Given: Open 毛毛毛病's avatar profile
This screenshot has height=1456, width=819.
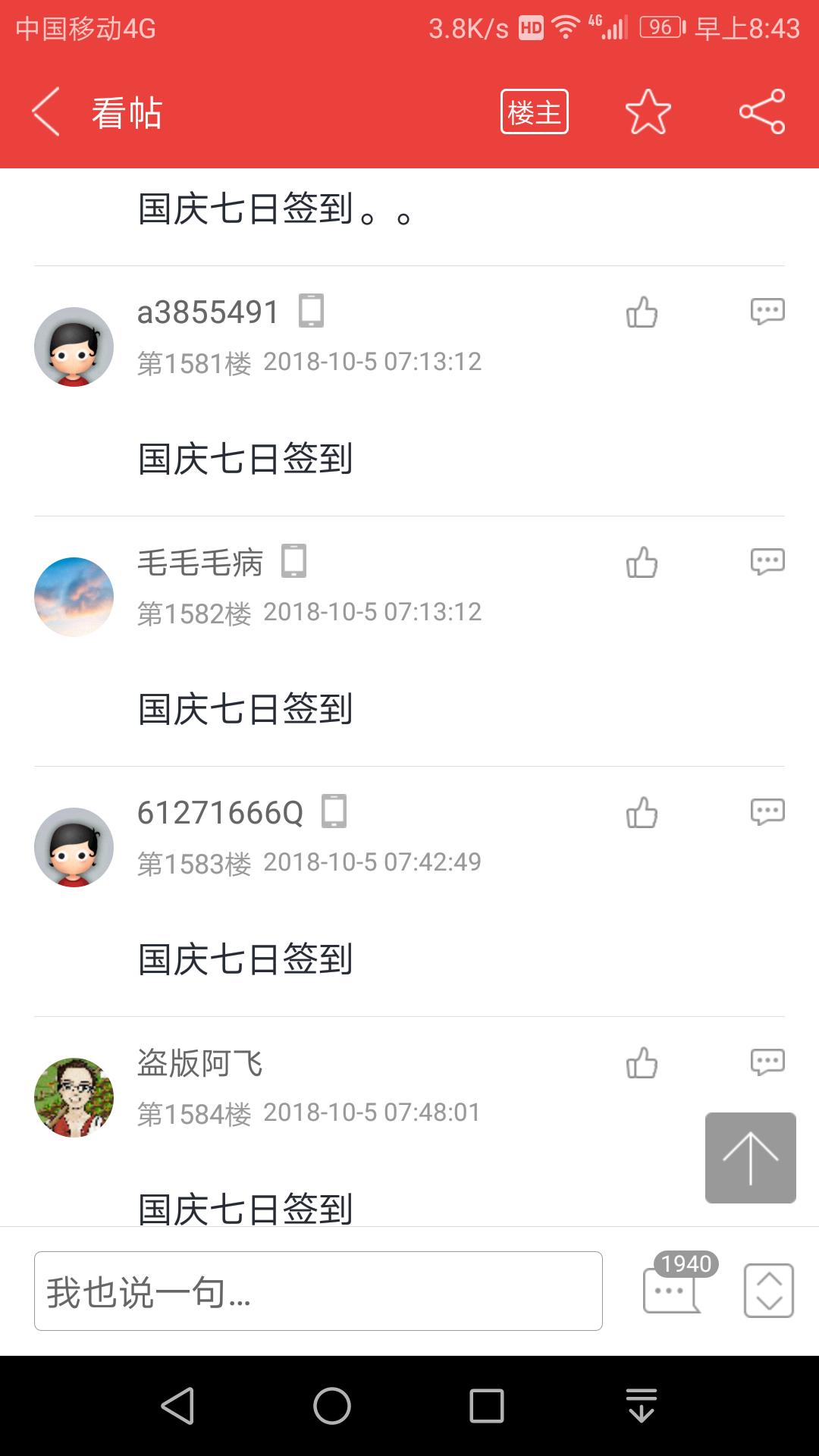Looking at the screenshot, I should tap(74, 597).
